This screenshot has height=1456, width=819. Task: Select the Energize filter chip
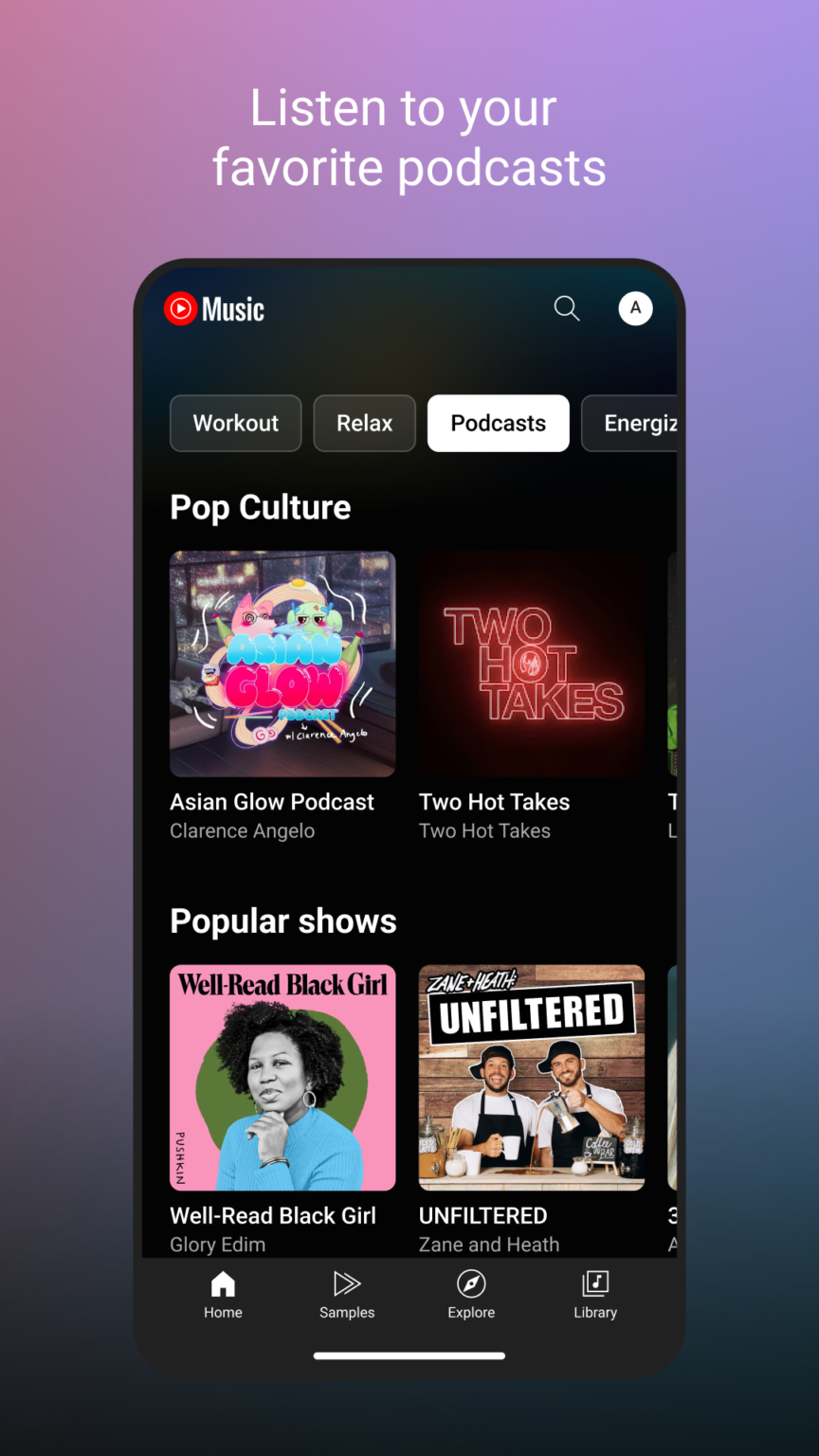[645, 423]
